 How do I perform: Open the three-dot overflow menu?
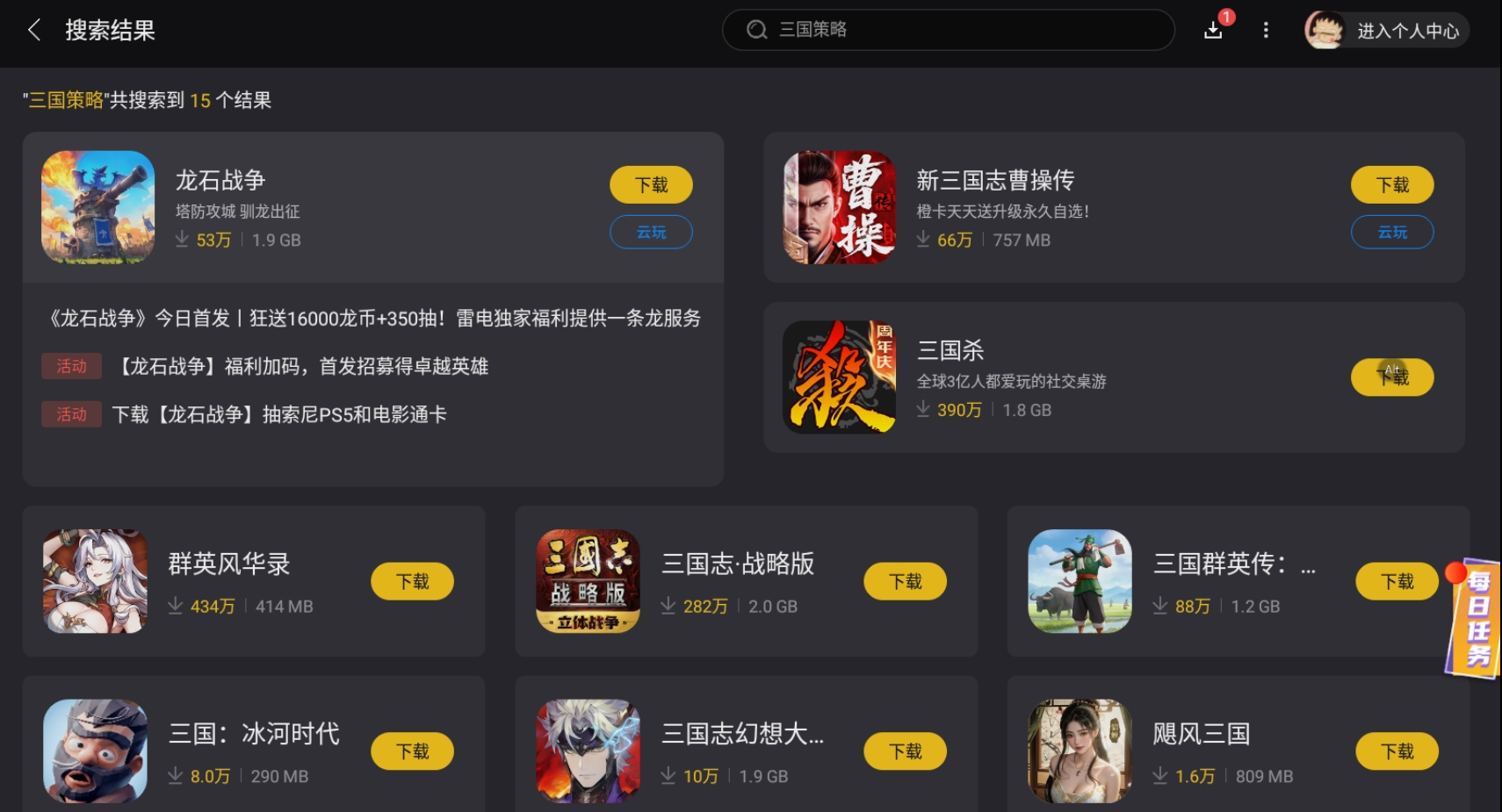coord(1266,30)
